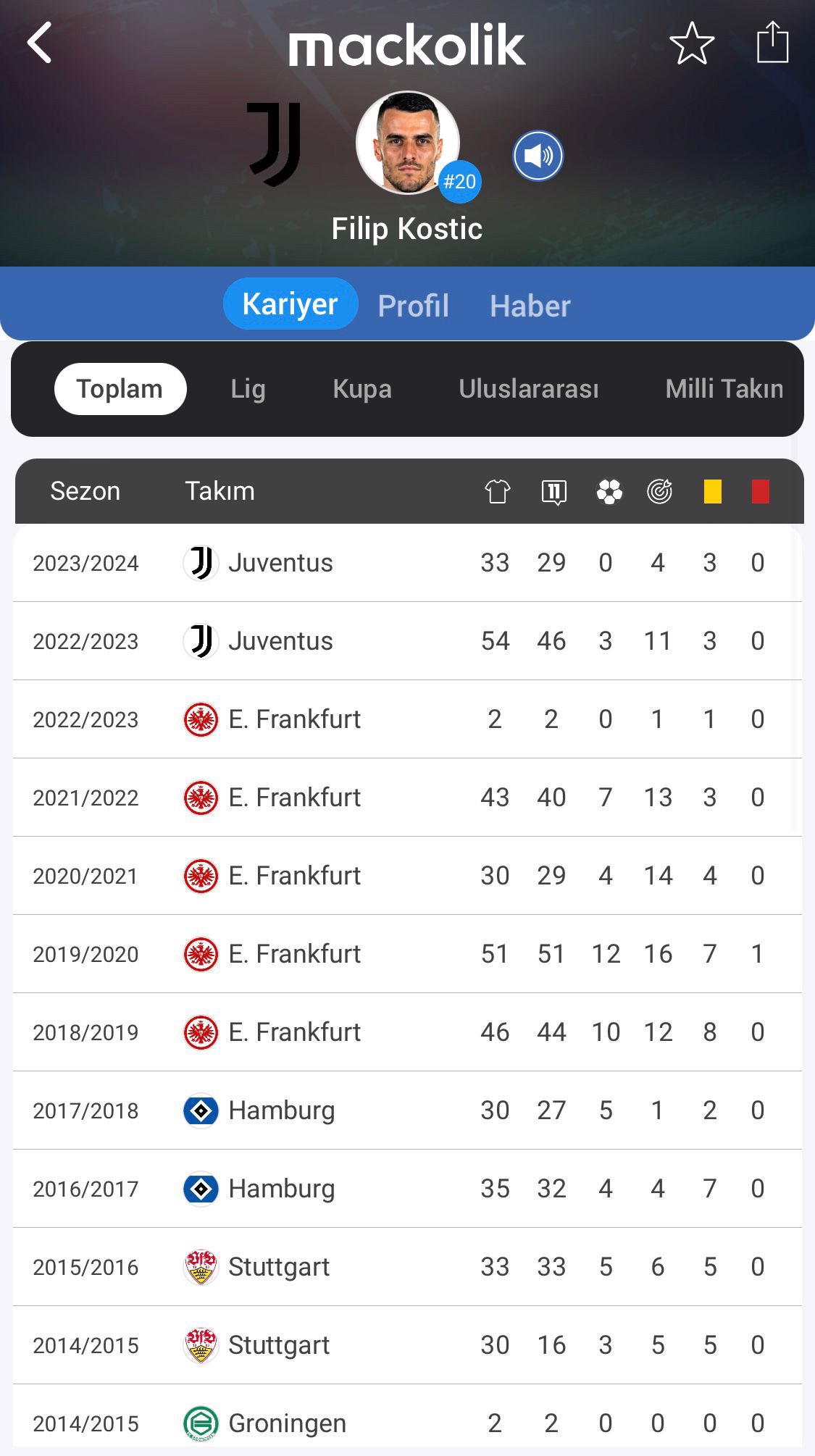This screenshot has height=1456, width=815.
Task: Switch to the Profil tab
Action: (x=414, y=306)
